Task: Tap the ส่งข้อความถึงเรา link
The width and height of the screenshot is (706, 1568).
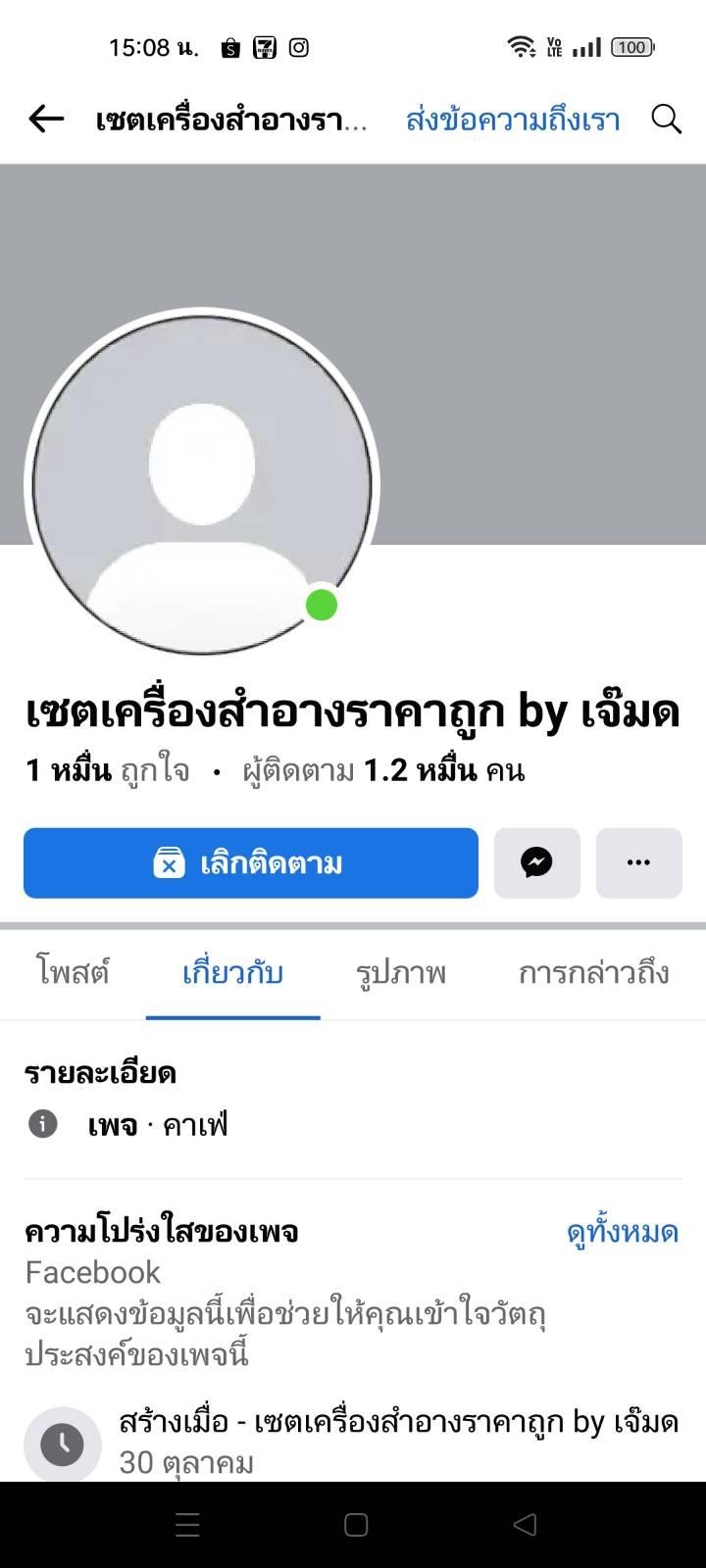Action: (x=513, y=120)
